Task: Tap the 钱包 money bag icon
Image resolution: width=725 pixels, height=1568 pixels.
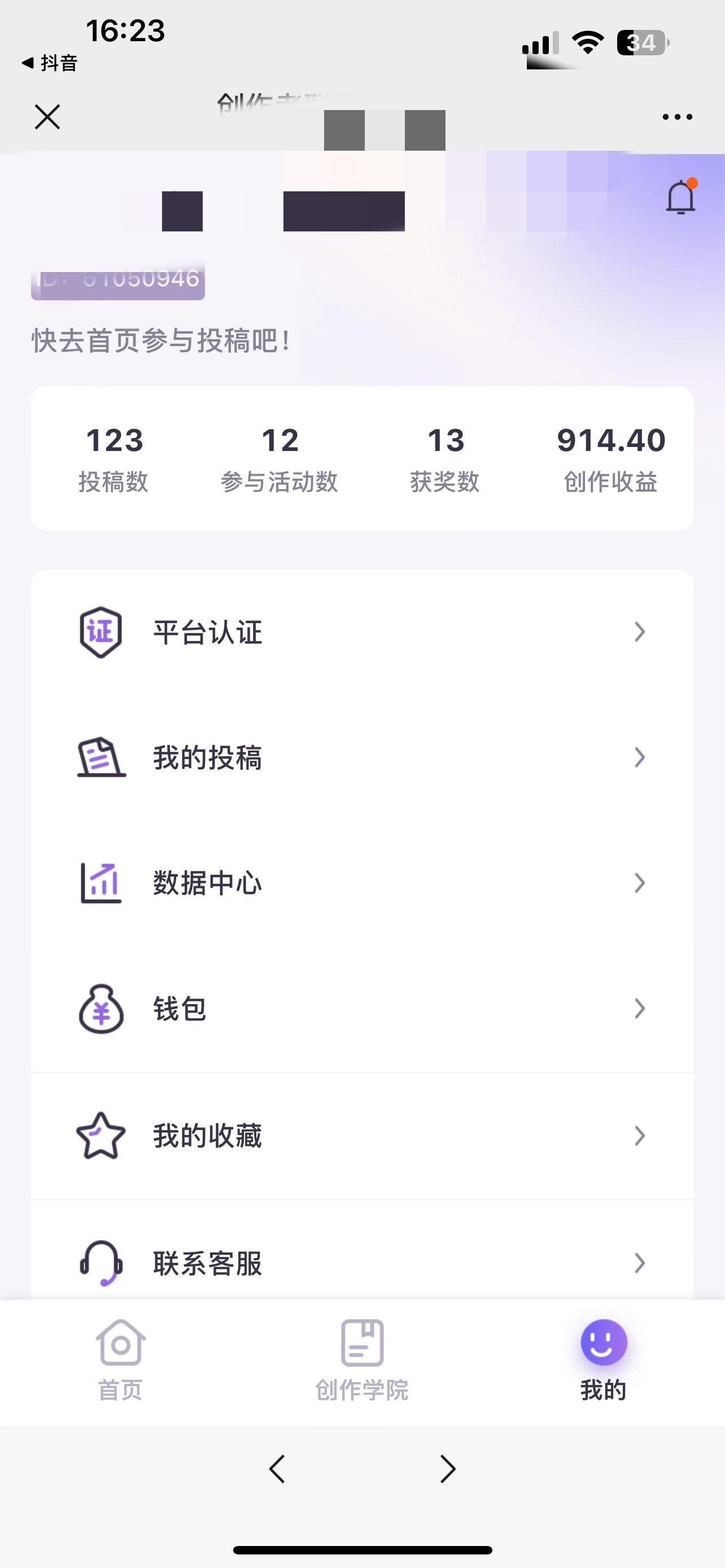Action: pos(101,1010)
